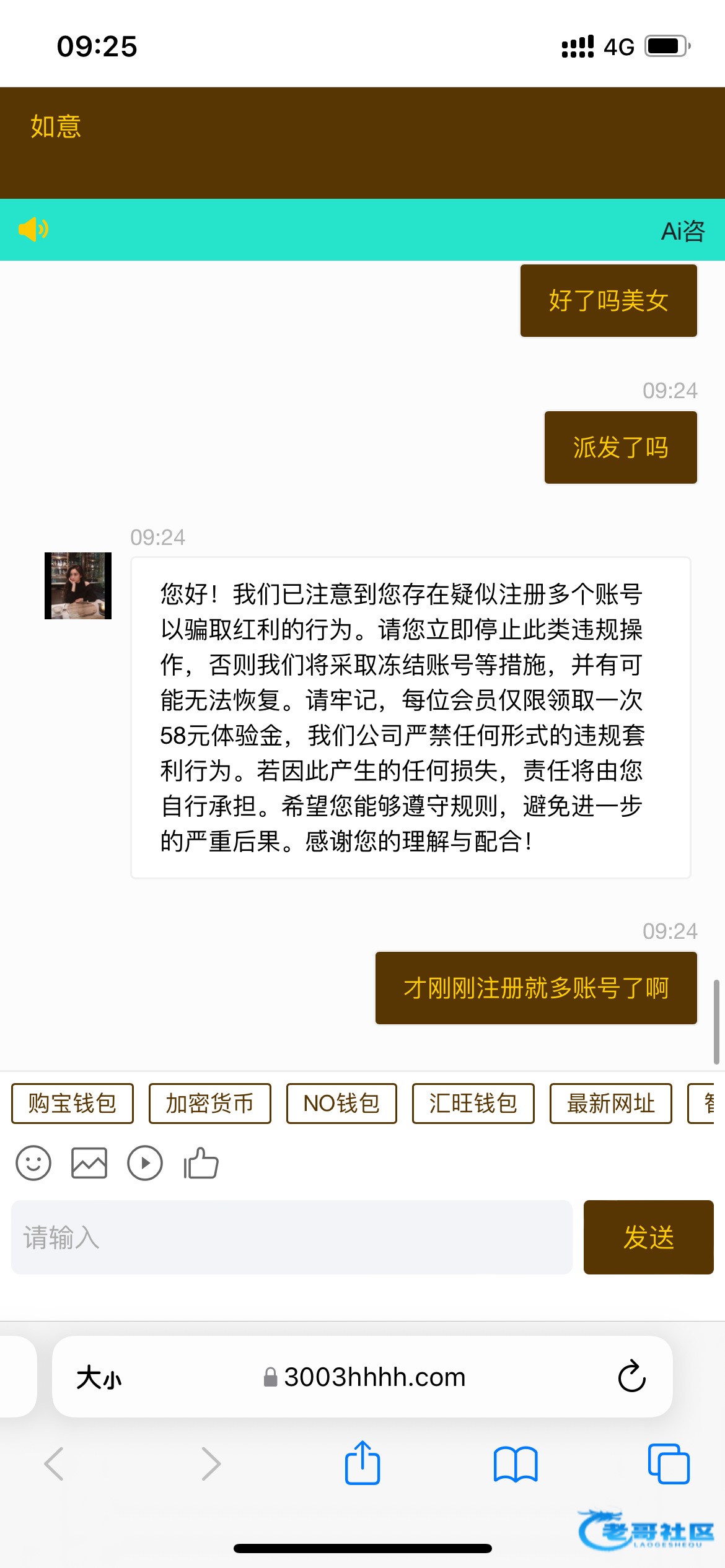
Task: Choose the NO钱包 chip
Action: click(341, 1104)
